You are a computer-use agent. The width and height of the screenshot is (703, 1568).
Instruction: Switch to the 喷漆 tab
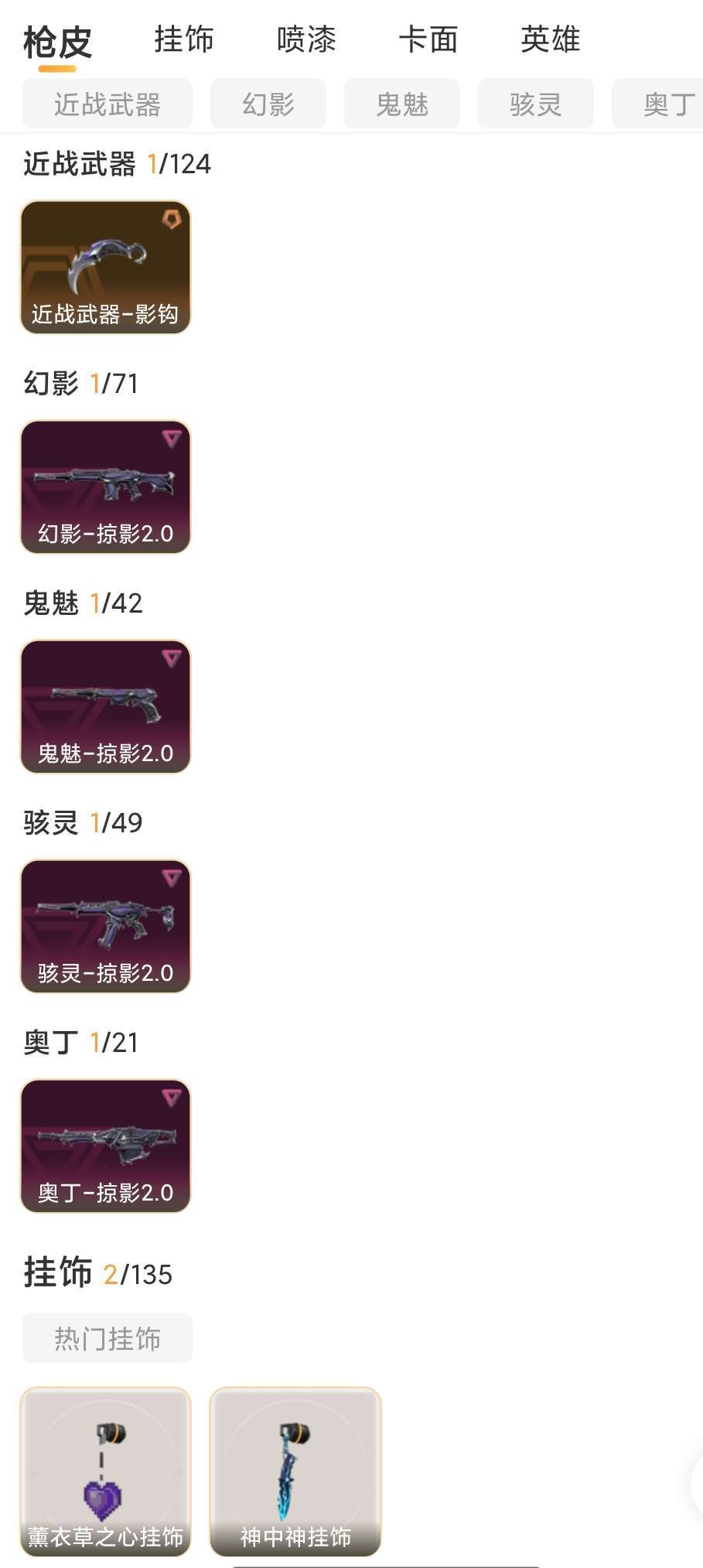pyautogui.click(x=306, y=40)
